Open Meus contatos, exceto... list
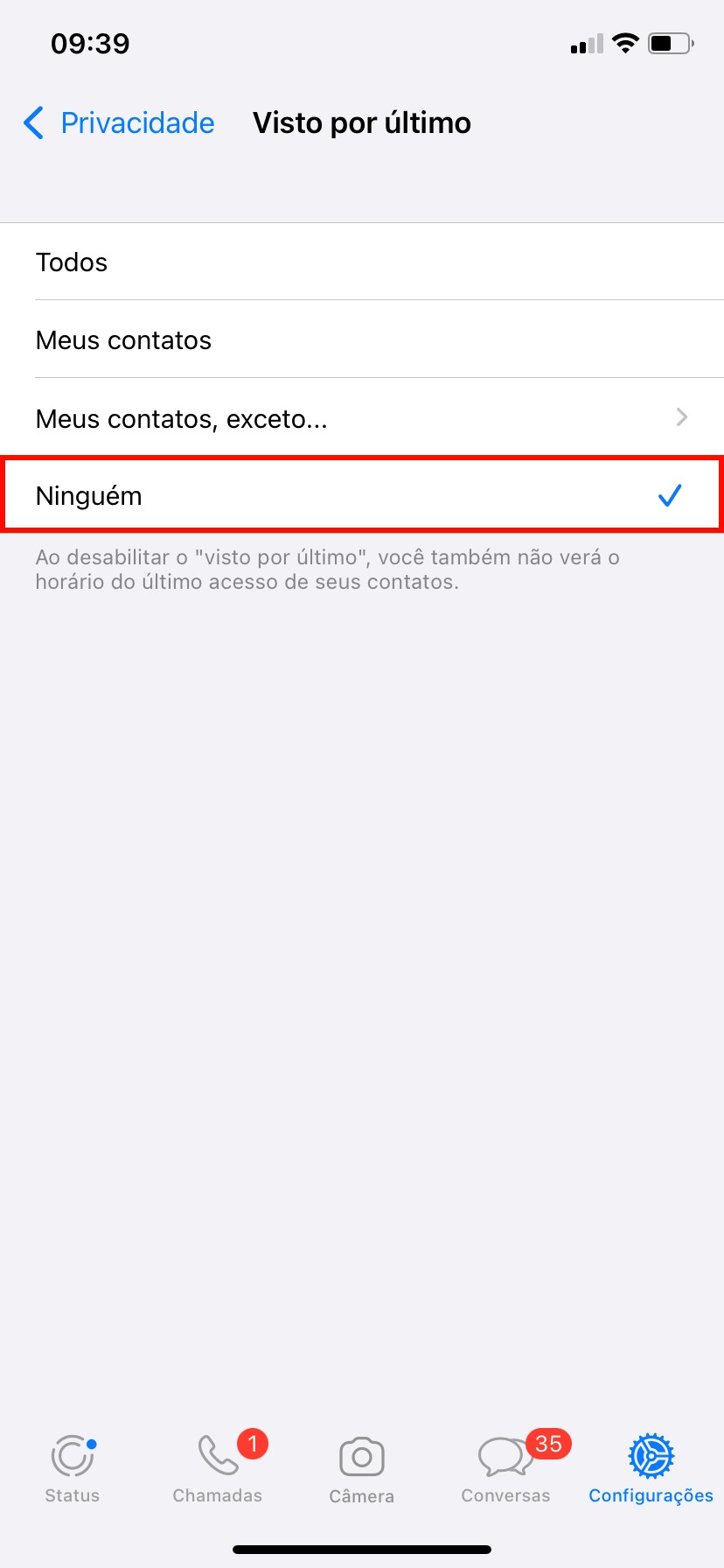The height and width of the screenshot is (1568, 724). pyautogui.click(x=362, y=418)
